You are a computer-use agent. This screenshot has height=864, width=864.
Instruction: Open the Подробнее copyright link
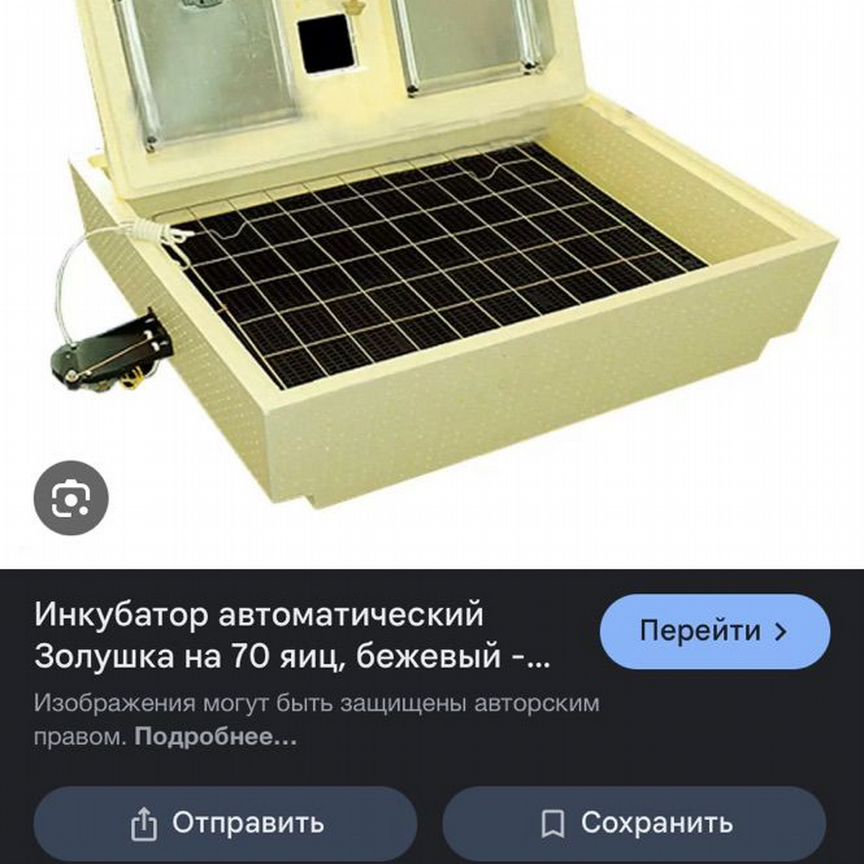pos(215,737)
